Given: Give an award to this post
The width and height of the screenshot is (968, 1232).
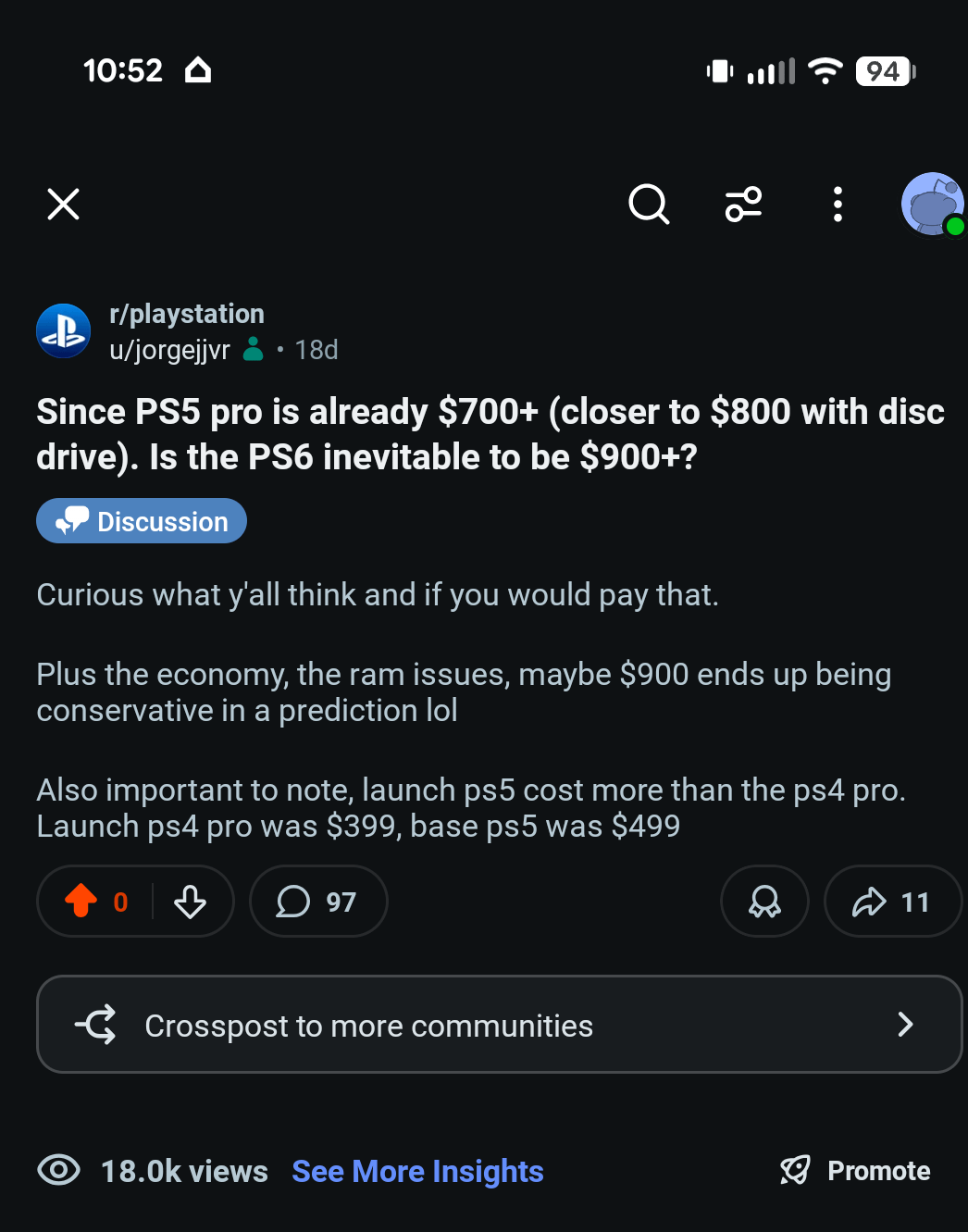Looking at the screenshot, I should click(764, 901).
